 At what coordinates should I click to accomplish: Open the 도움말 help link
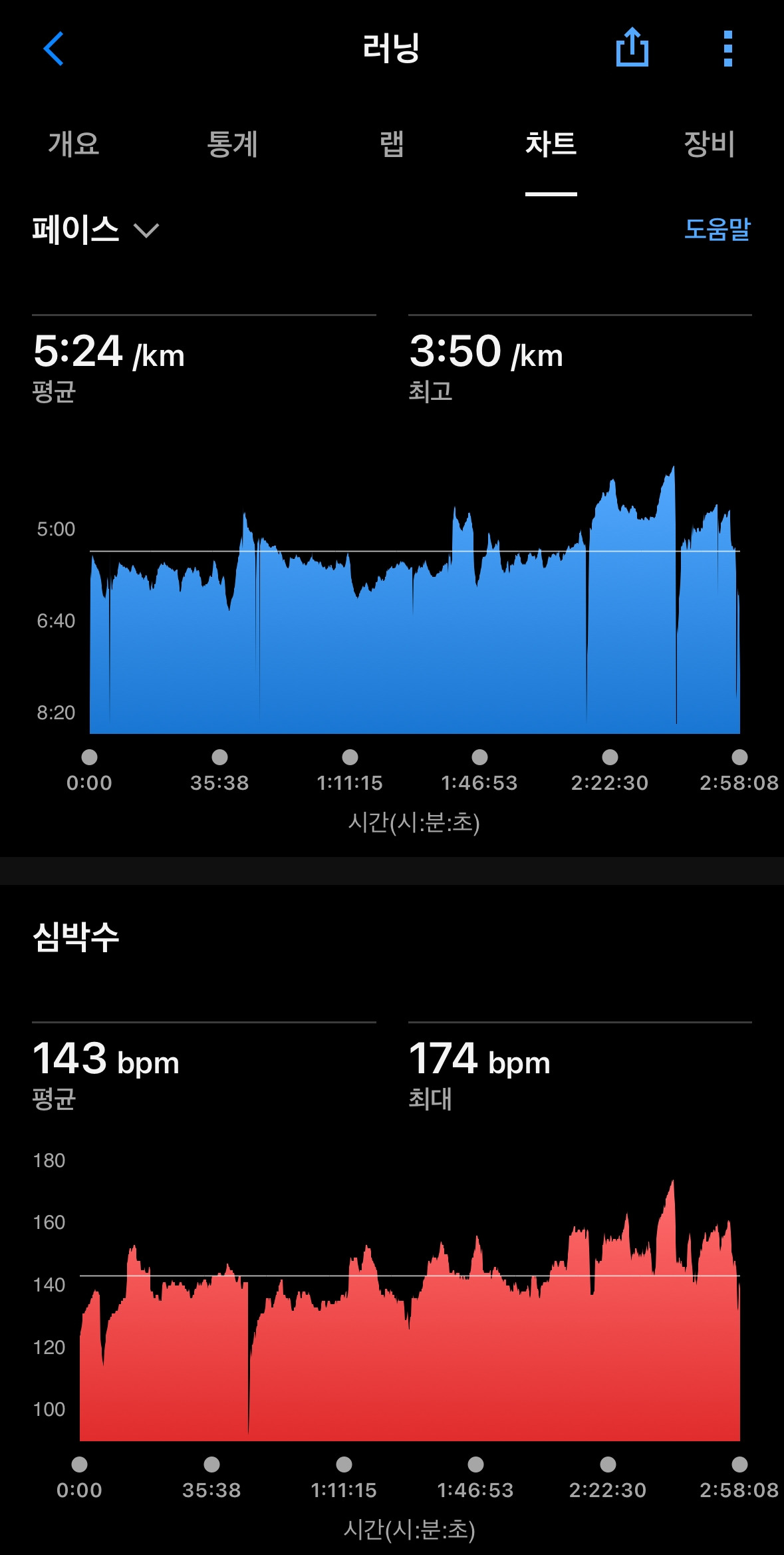717,229
